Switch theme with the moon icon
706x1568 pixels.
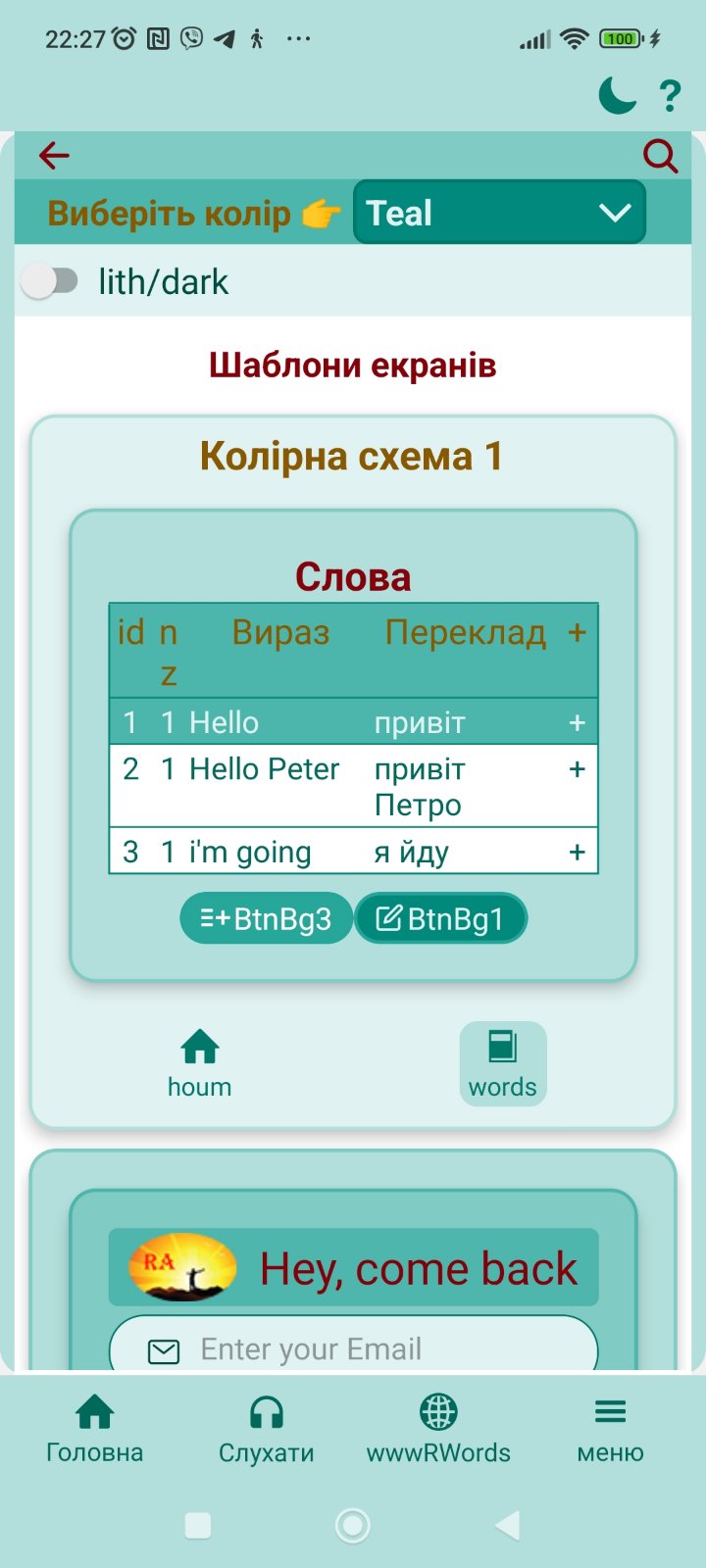click(x=618, y=95)
